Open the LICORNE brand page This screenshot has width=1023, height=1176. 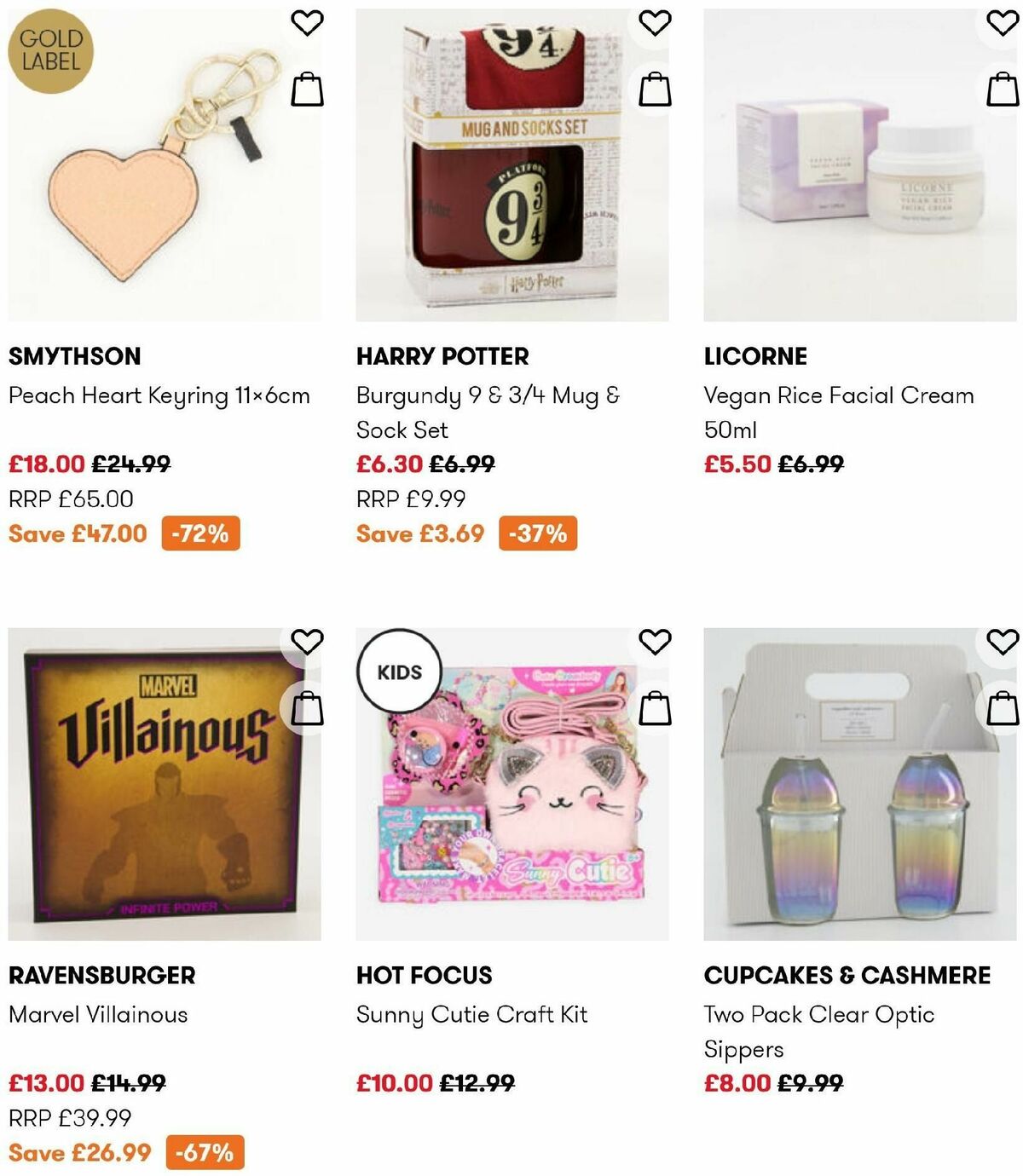tap(755, 355)
